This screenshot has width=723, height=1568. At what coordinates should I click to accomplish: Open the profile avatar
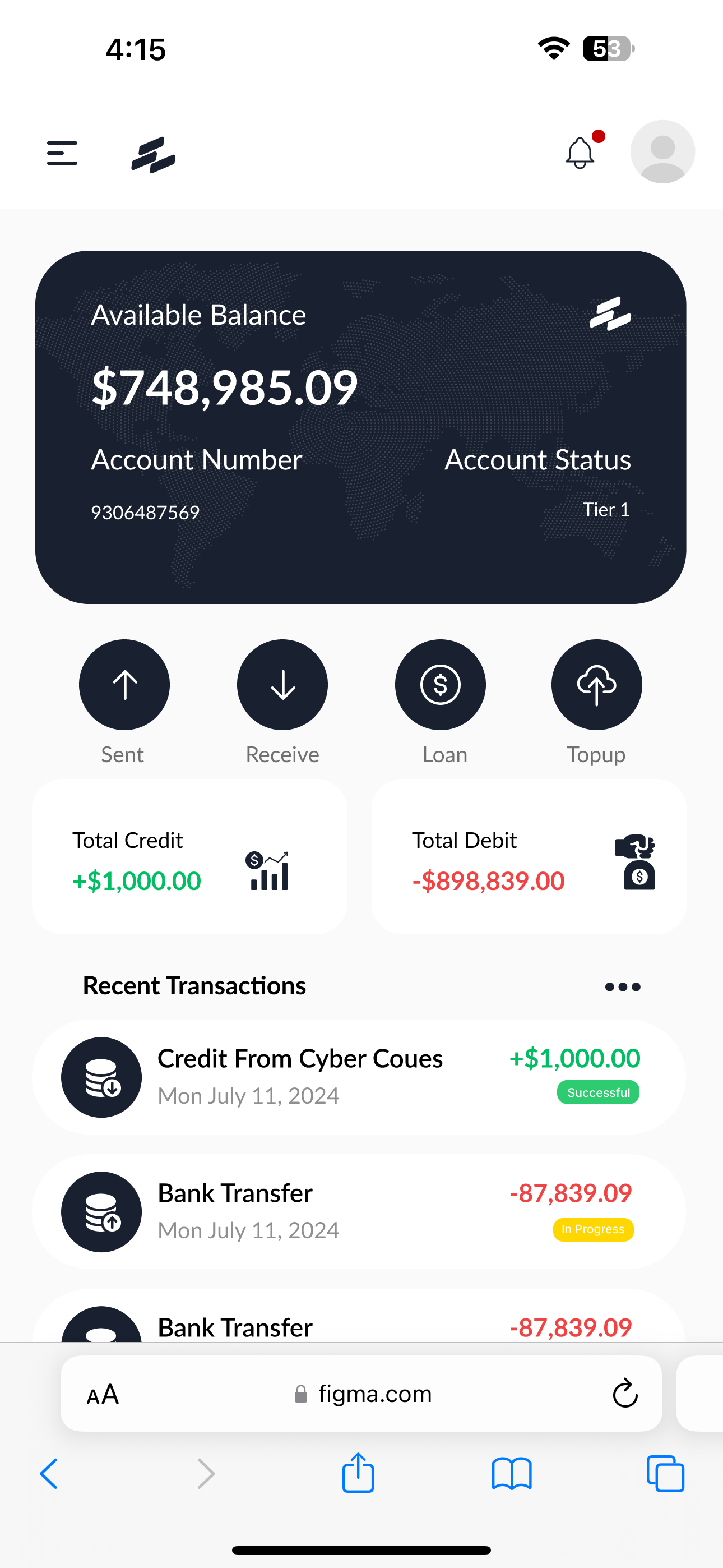662,151
